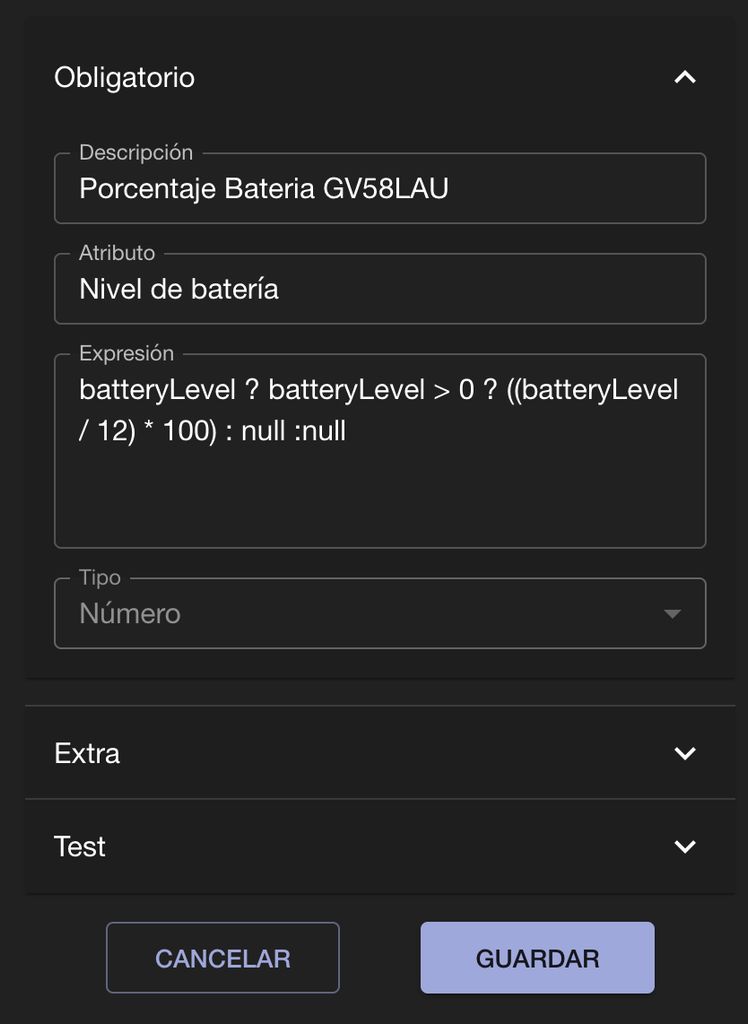
Task: Collapse the Obligatorio section
Action: pyautogui.click(x=684, y=77)
